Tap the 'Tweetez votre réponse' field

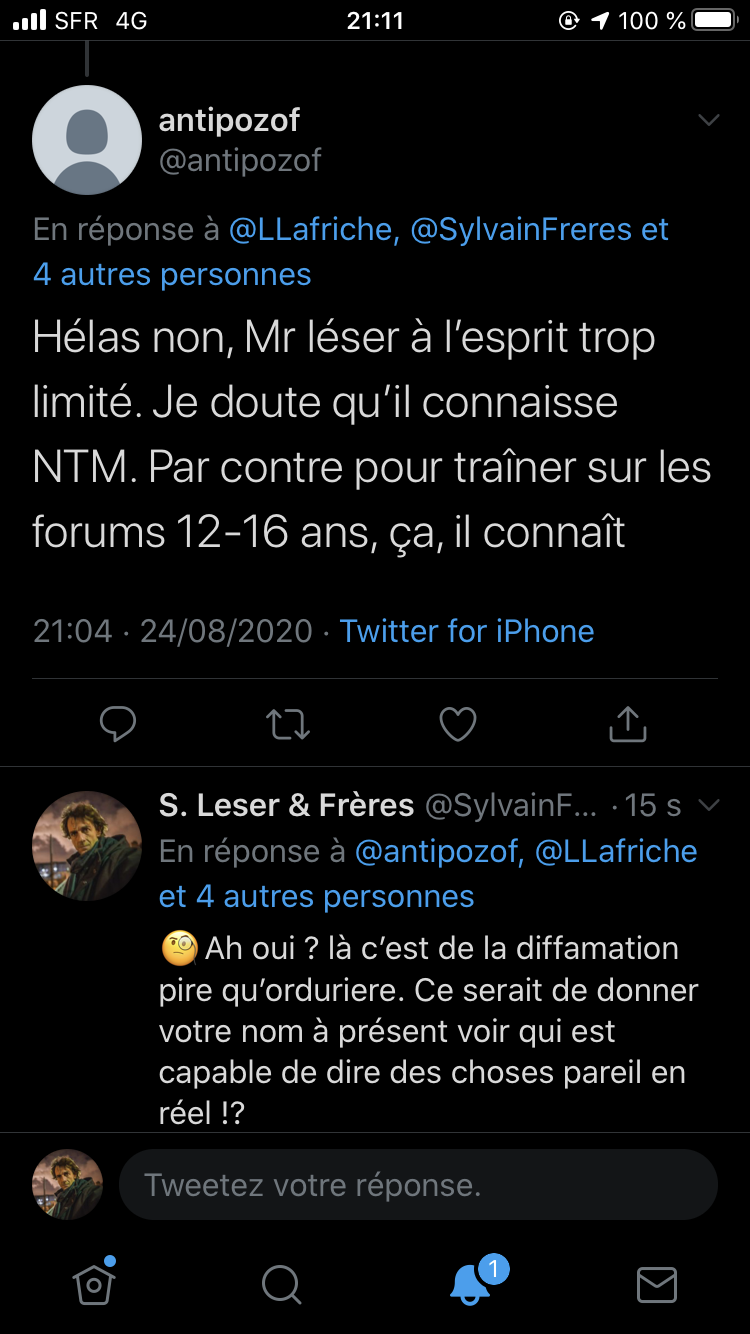pyautogui.click(x=418, y=1185)
